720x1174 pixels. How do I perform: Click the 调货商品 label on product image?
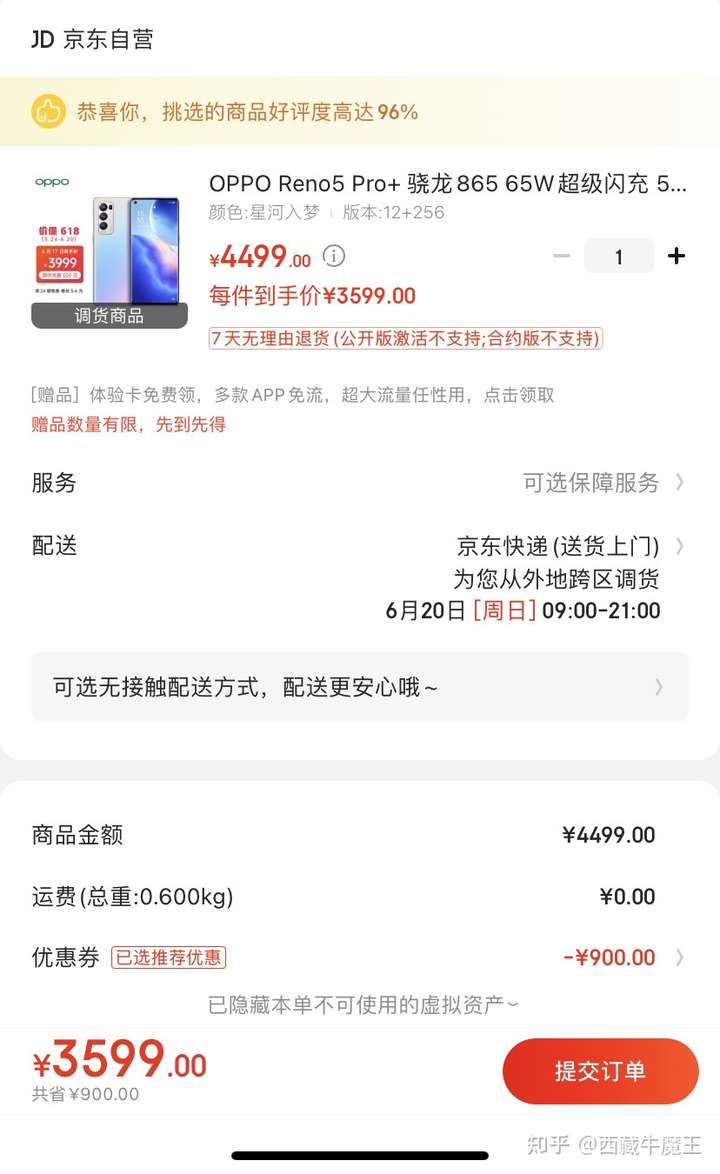coord(108,316)
